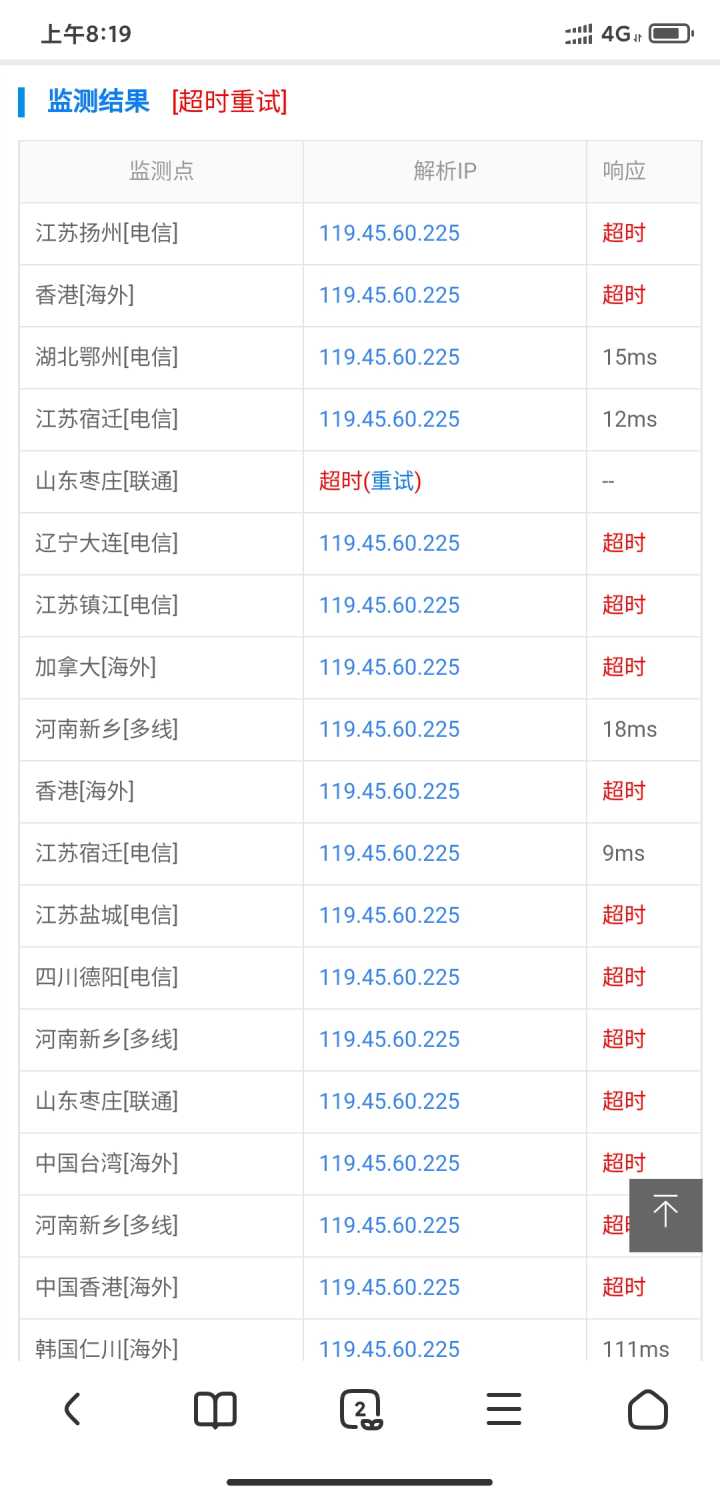Open the IP link for 湖北鄂州[电信]
The image size is (720, 1499).
389,357
